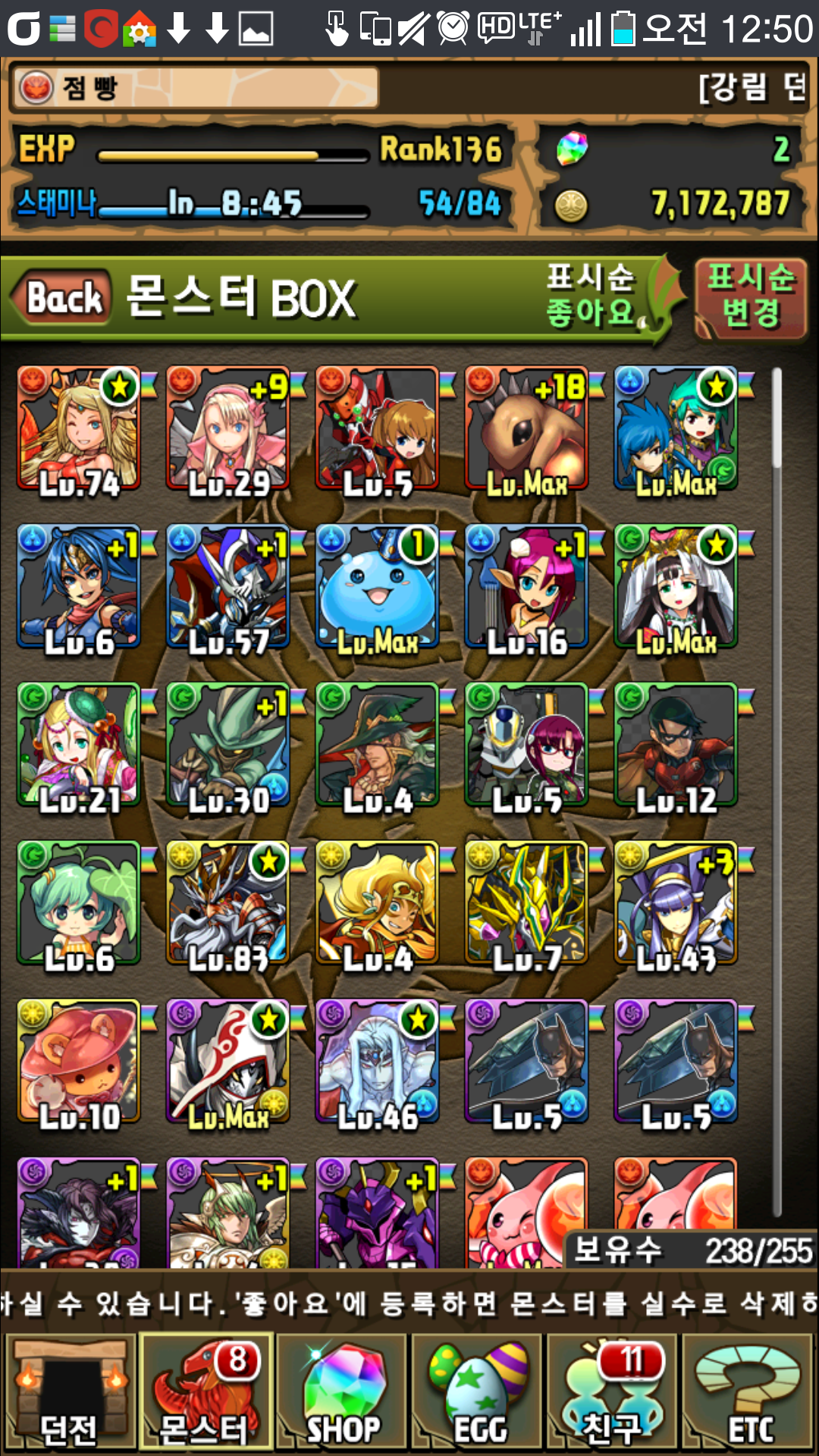The image size is (819, 1456).
Task: Pick the pale blue monster Lv.46
Action: [x=378, y=1061]
